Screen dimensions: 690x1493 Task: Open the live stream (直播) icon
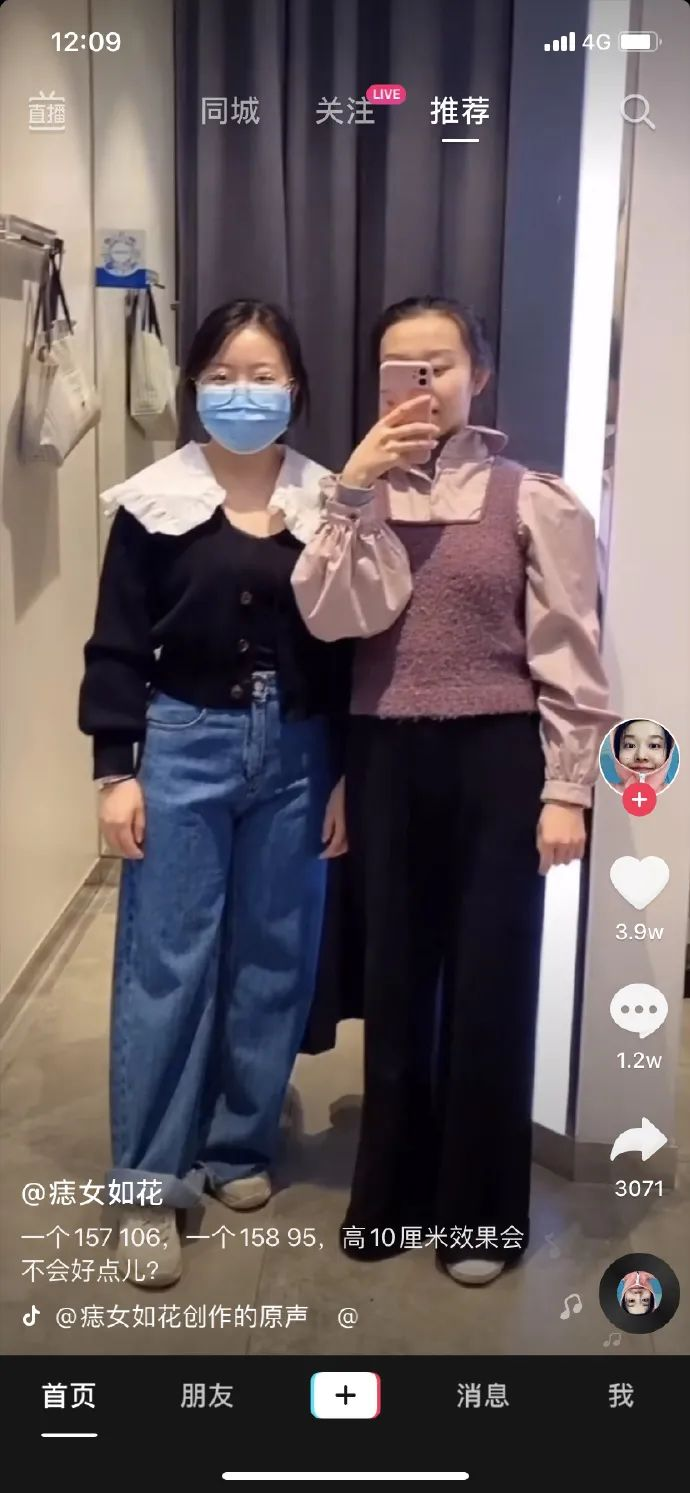46,111
